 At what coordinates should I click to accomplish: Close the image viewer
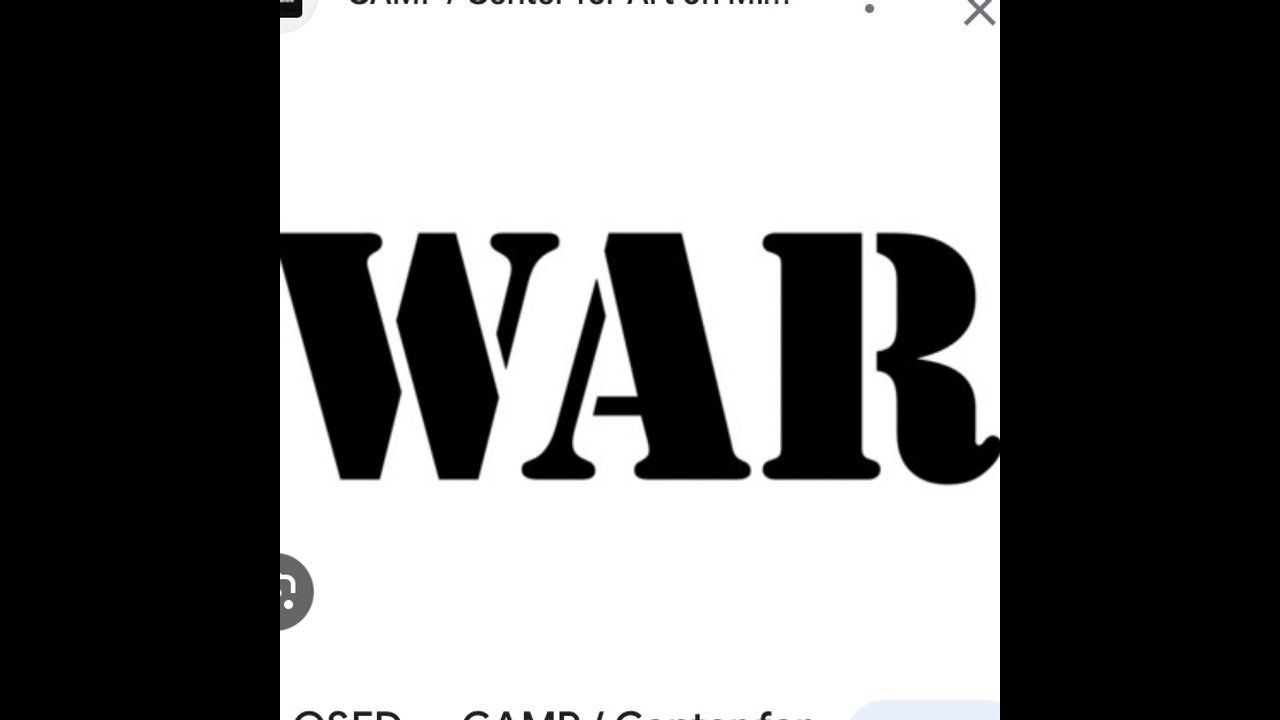click(978, 10)
